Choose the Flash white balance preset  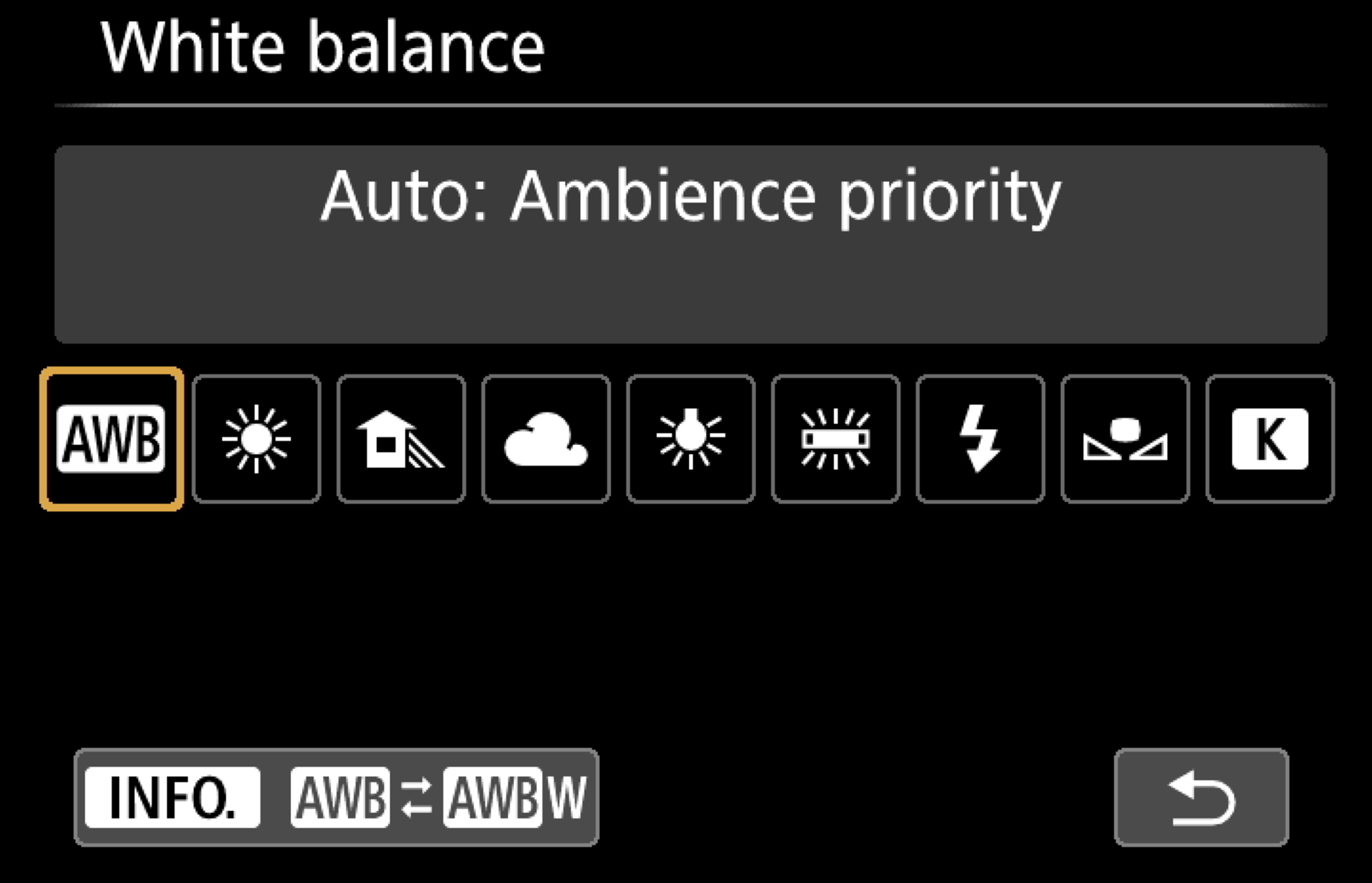pos(980,439)
